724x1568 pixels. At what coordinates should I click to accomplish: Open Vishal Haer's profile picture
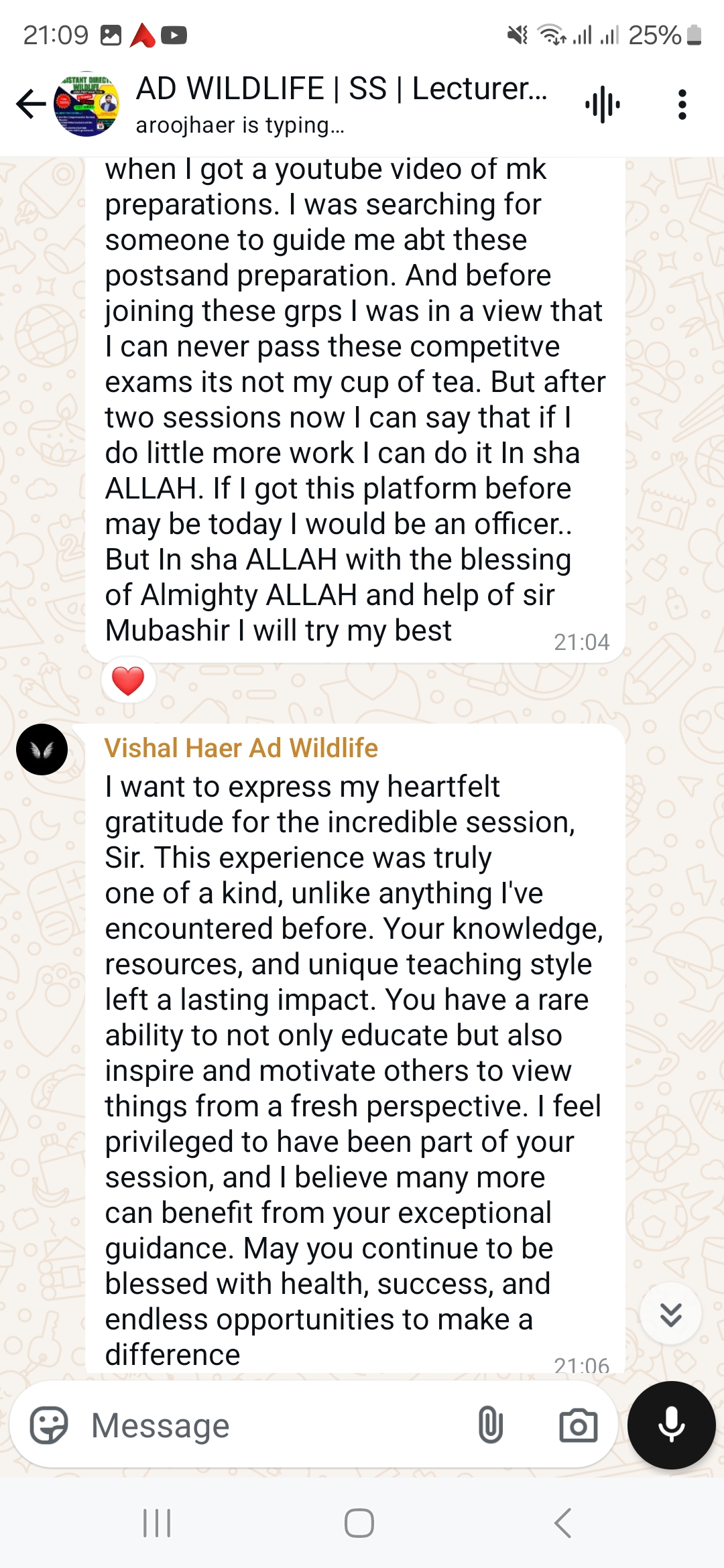coord(42,750)
